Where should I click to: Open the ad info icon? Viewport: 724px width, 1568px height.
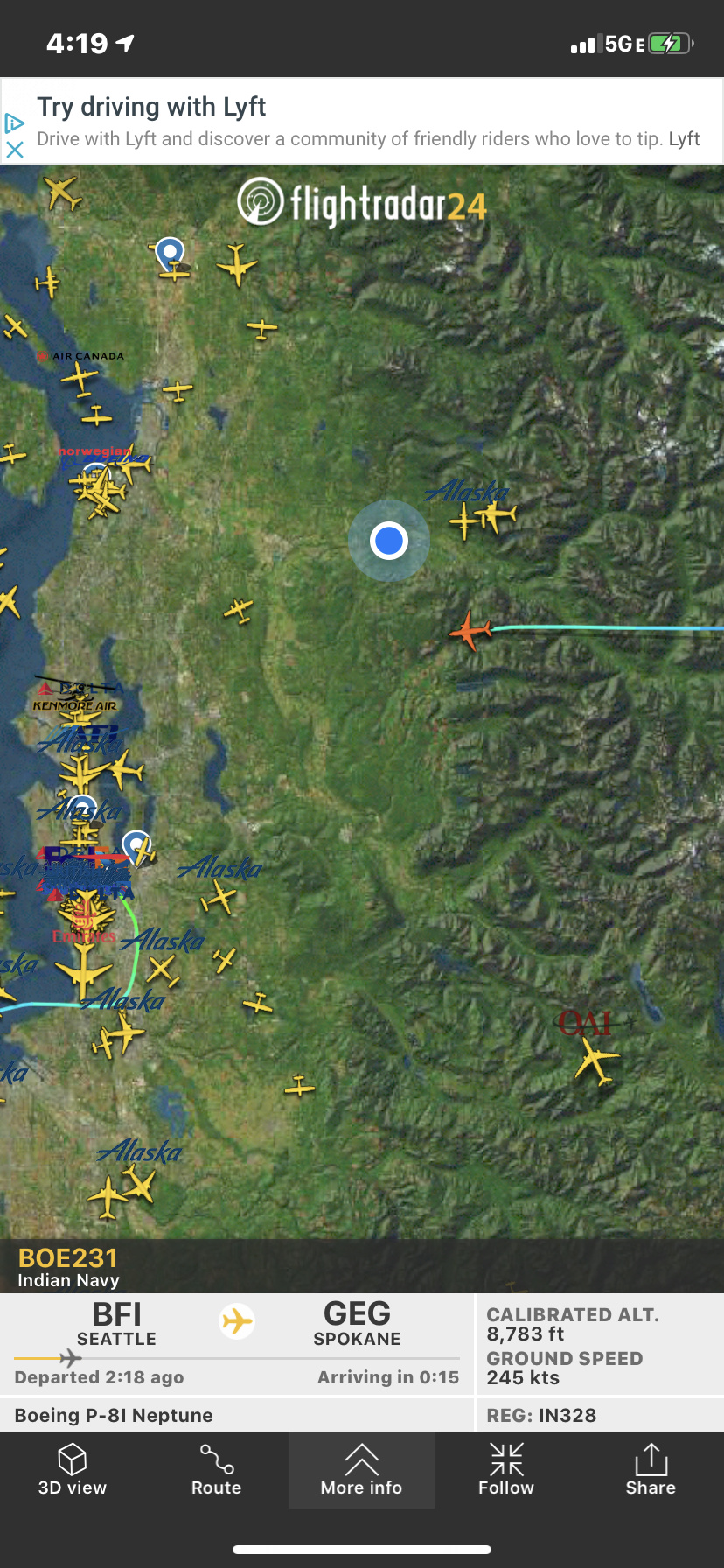[14, 123]
